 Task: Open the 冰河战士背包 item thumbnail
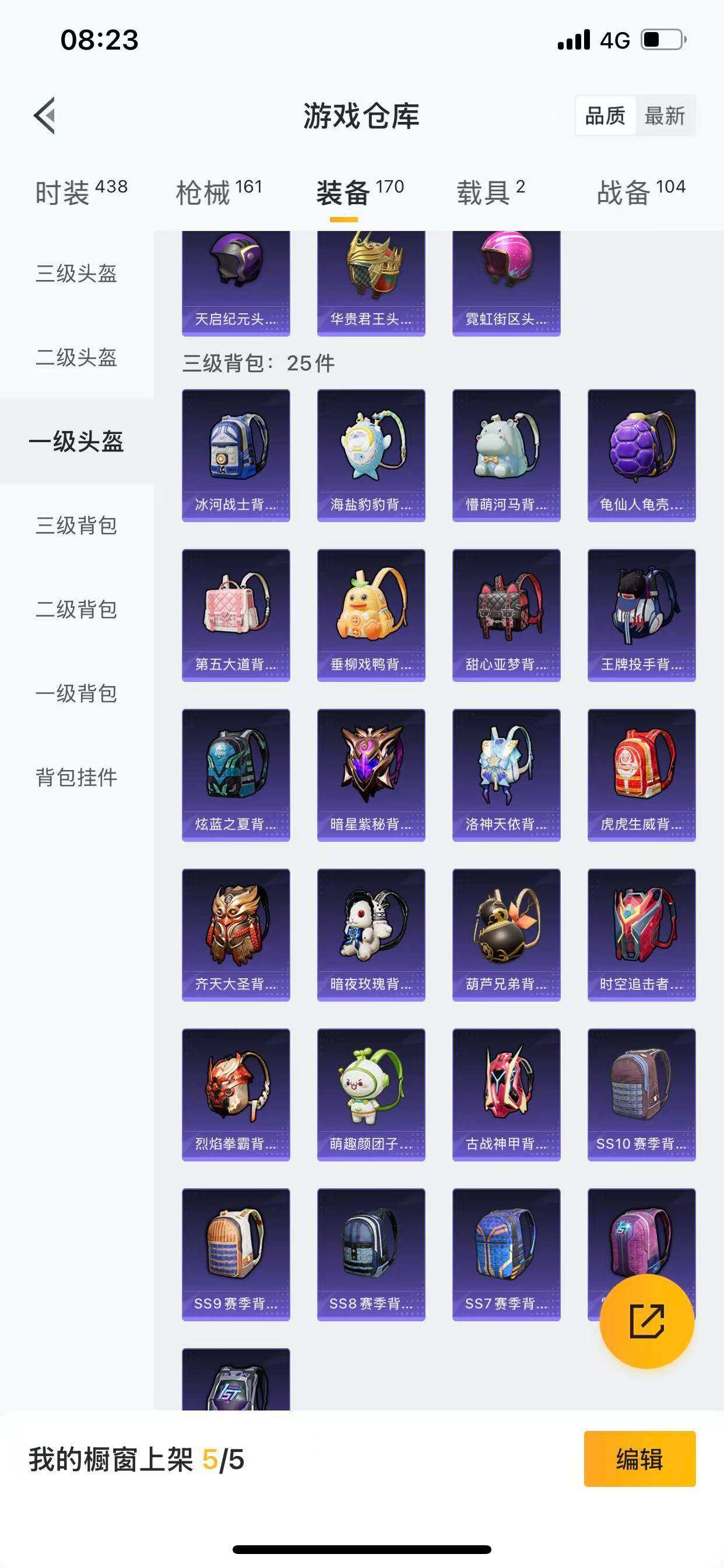(236, 456)
